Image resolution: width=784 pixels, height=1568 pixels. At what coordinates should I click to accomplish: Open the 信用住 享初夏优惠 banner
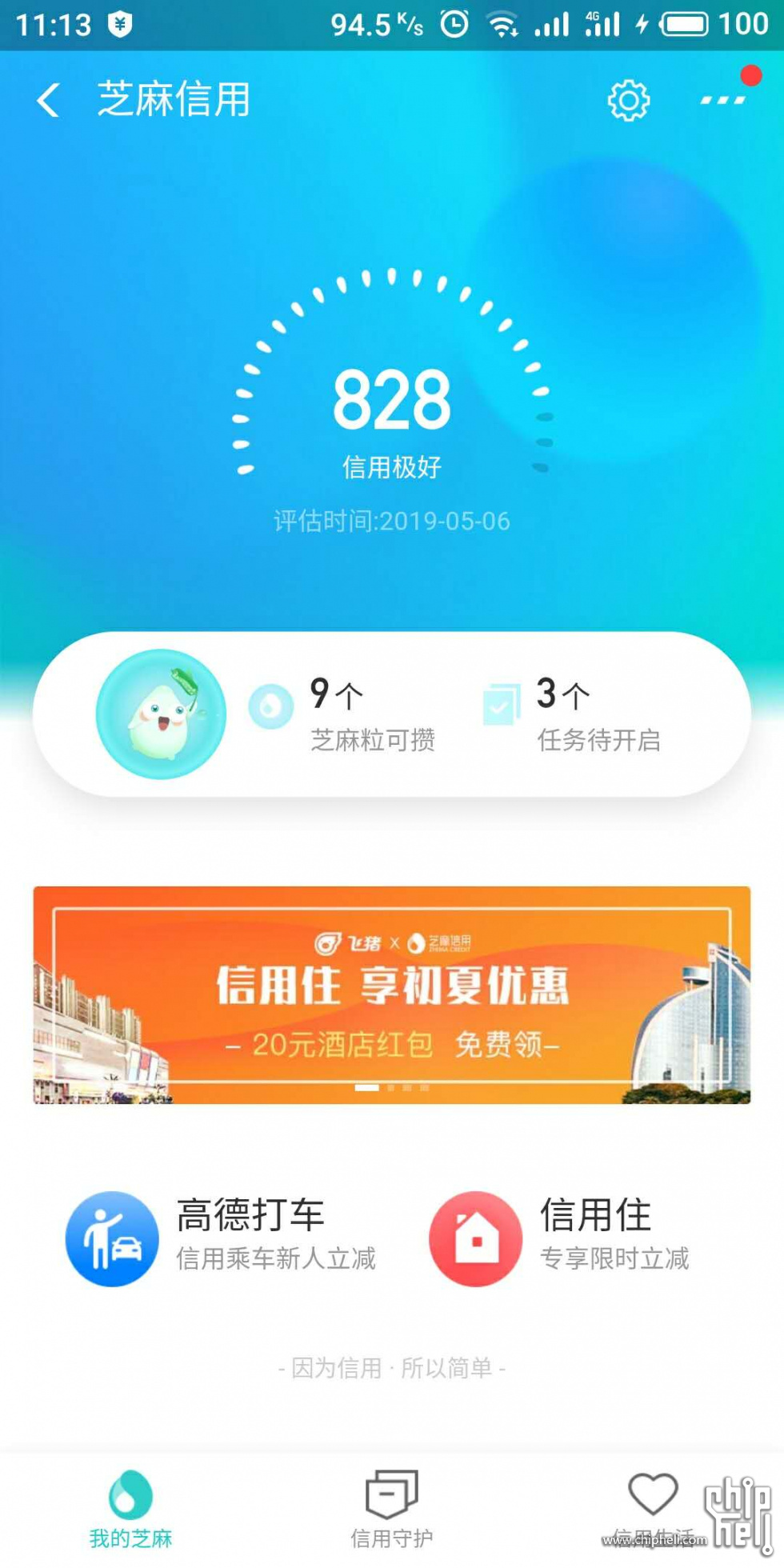click(392, 994)
